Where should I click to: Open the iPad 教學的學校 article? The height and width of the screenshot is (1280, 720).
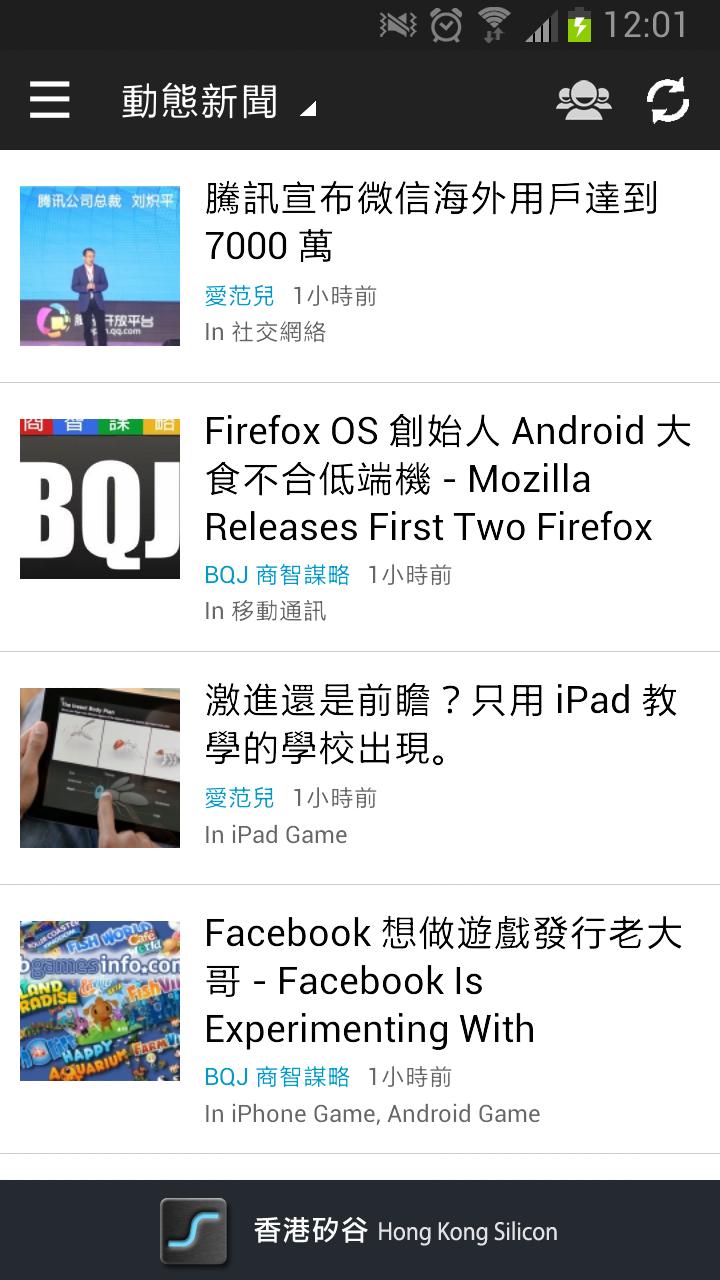[x=441, y=724]
